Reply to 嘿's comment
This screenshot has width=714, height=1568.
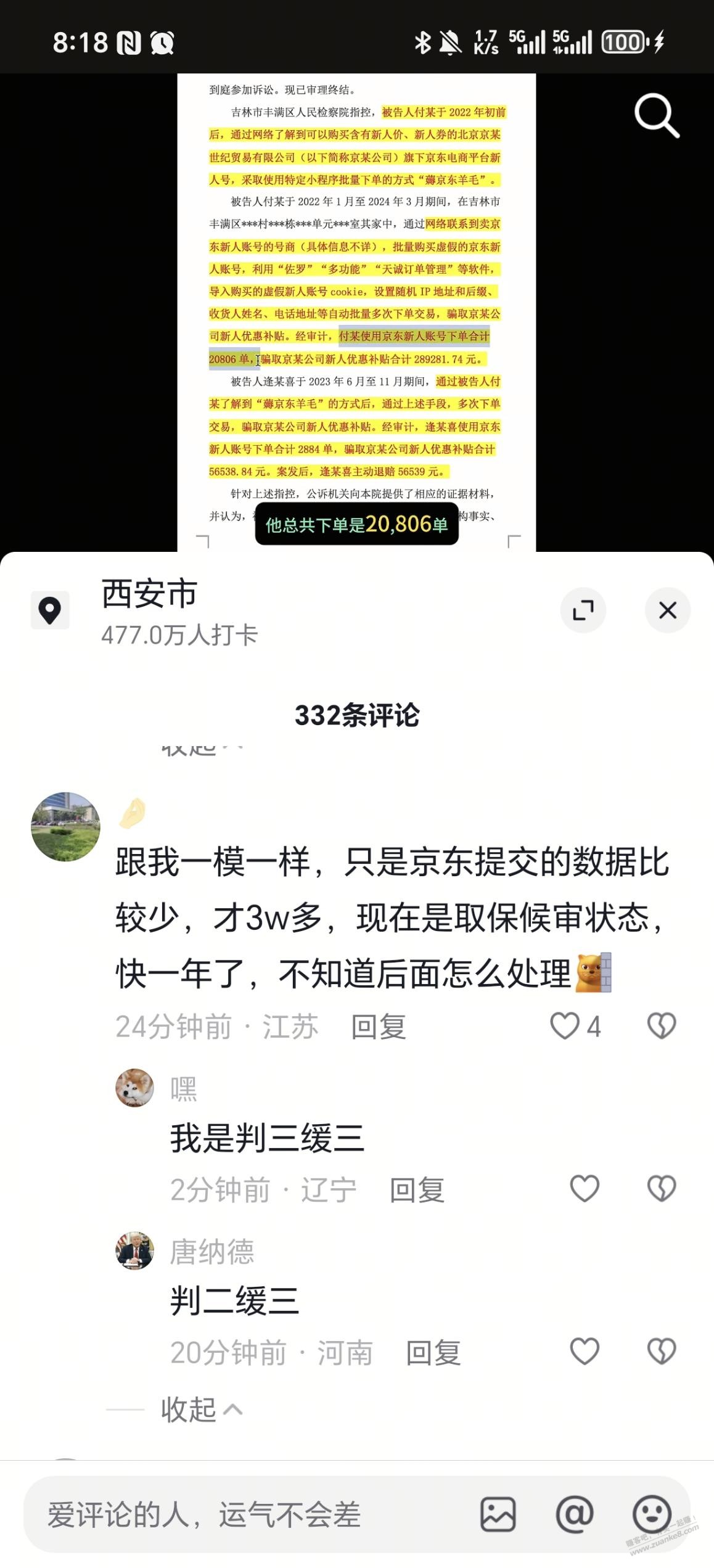(417, 1189)
